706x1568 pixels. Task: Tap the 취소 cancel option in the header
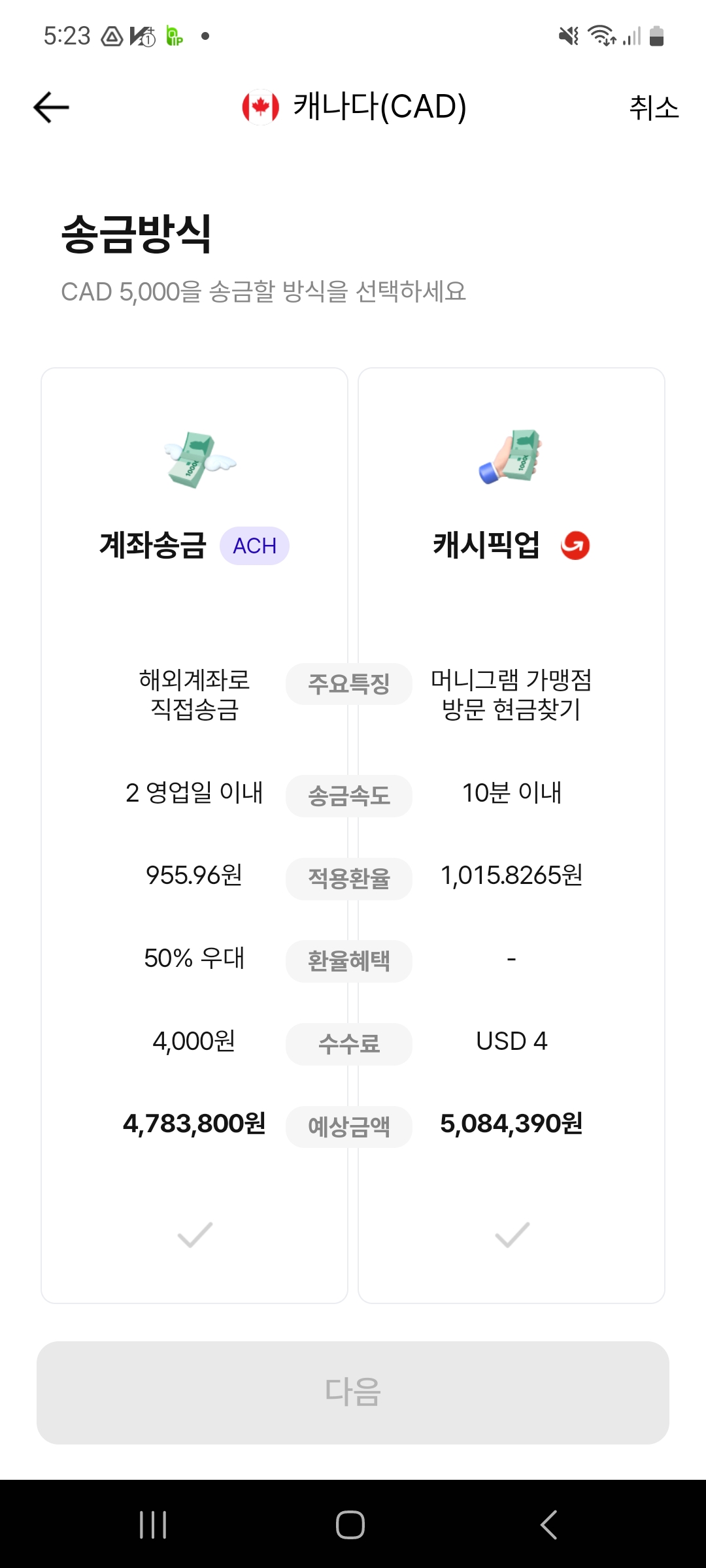click(653, 108)
